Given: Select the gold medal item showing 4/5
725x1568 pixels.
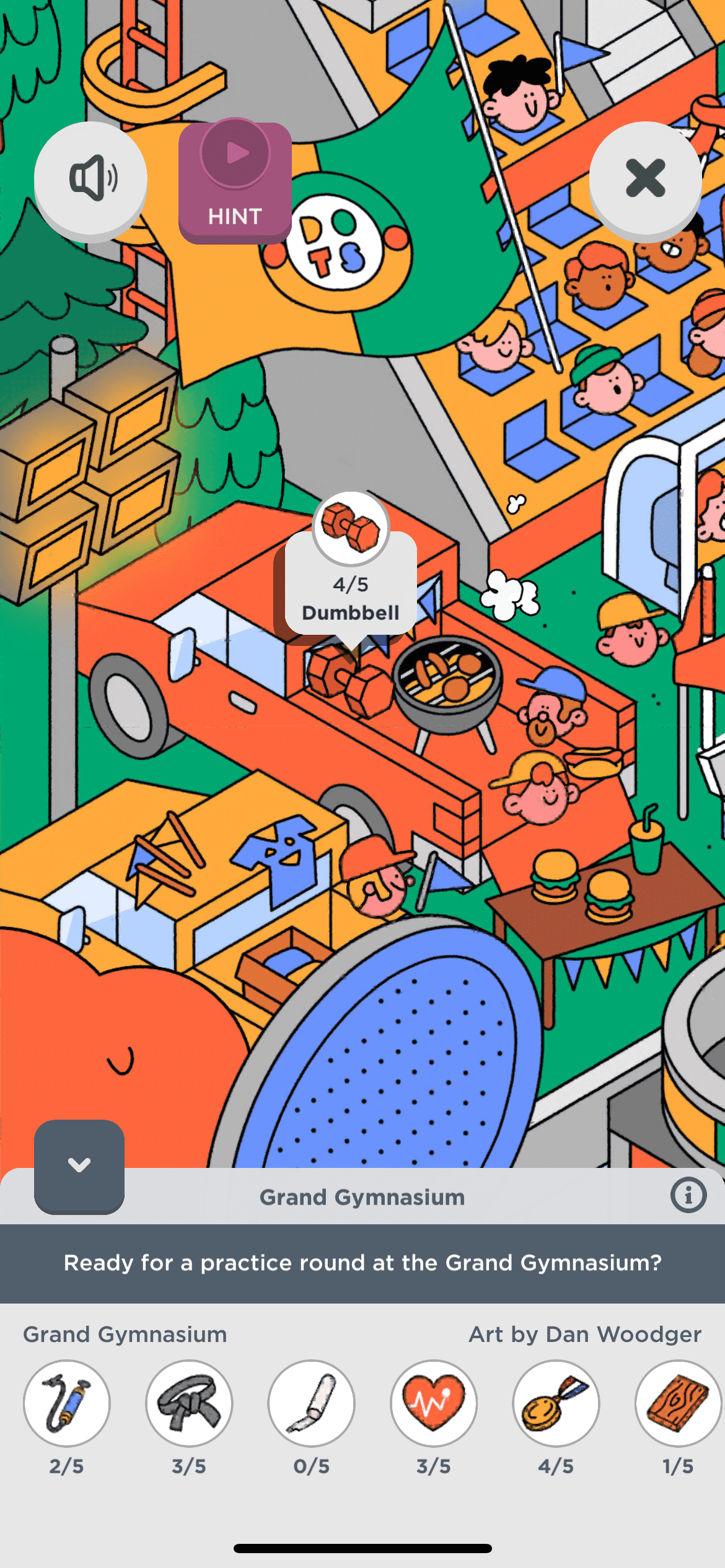Looking at the screenshot, I should tap(556, 1403).
